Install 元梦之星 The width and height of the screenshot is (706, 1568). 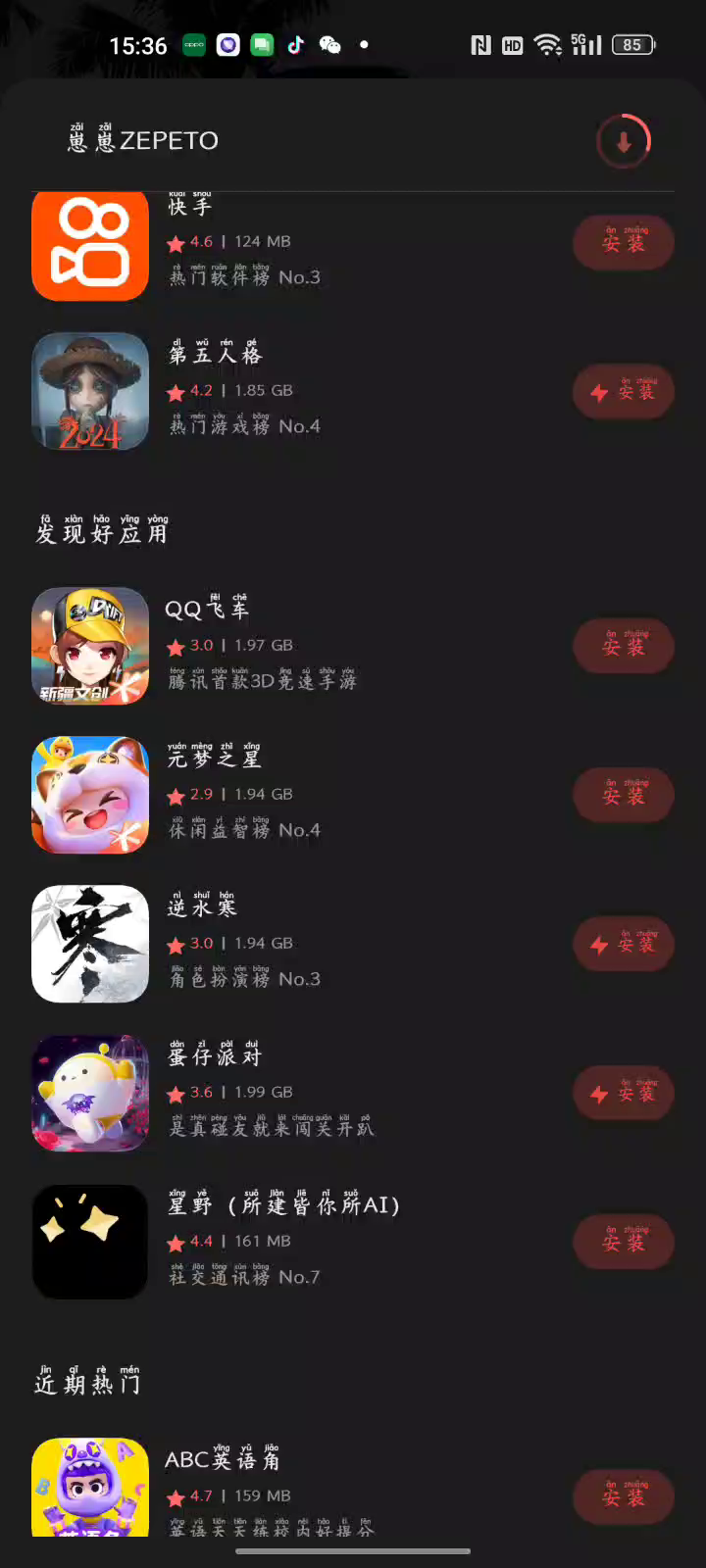click(624, 795)
